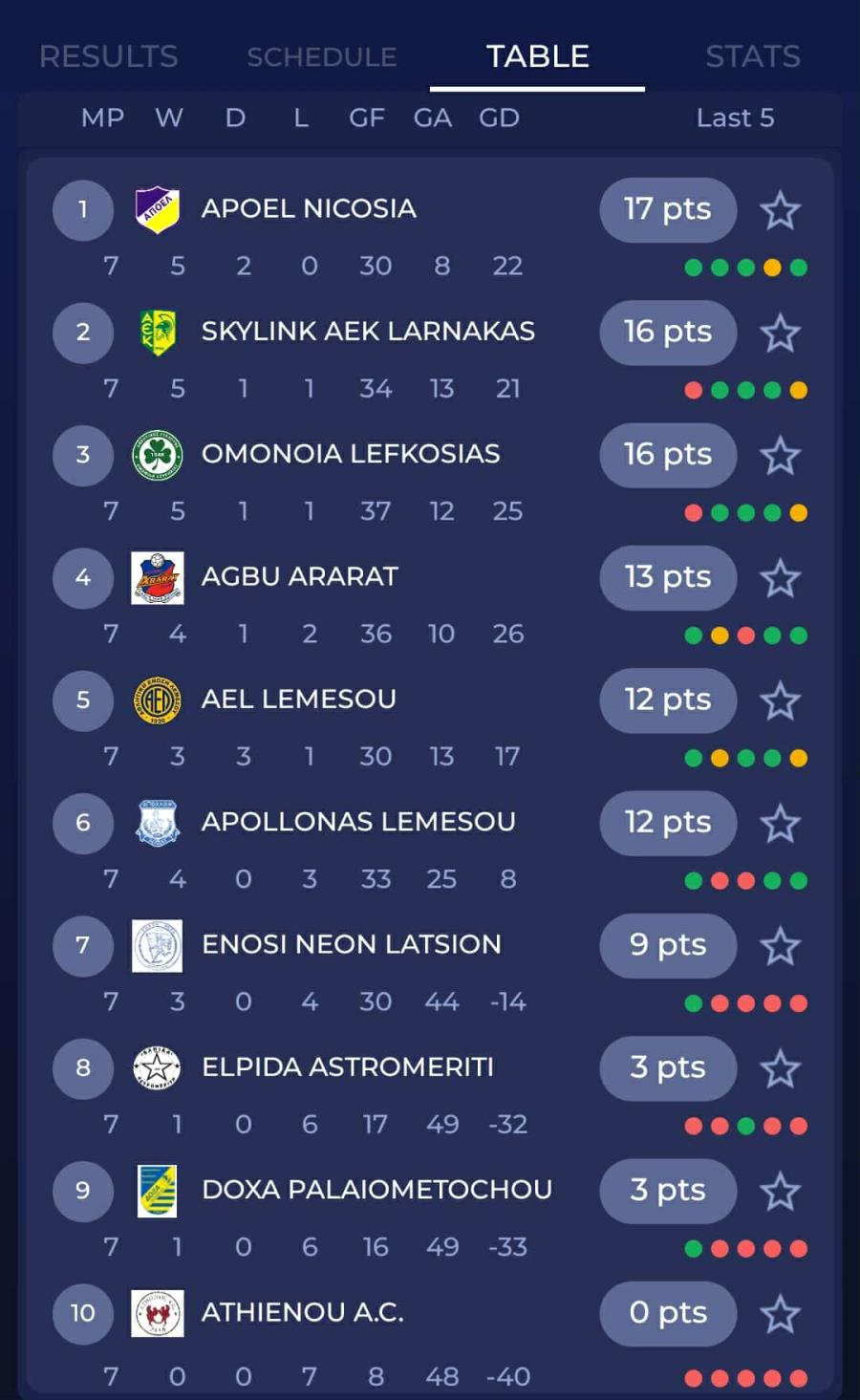View AEL Lemesou team page
860x1400 pixels.
tap(298, 700)
